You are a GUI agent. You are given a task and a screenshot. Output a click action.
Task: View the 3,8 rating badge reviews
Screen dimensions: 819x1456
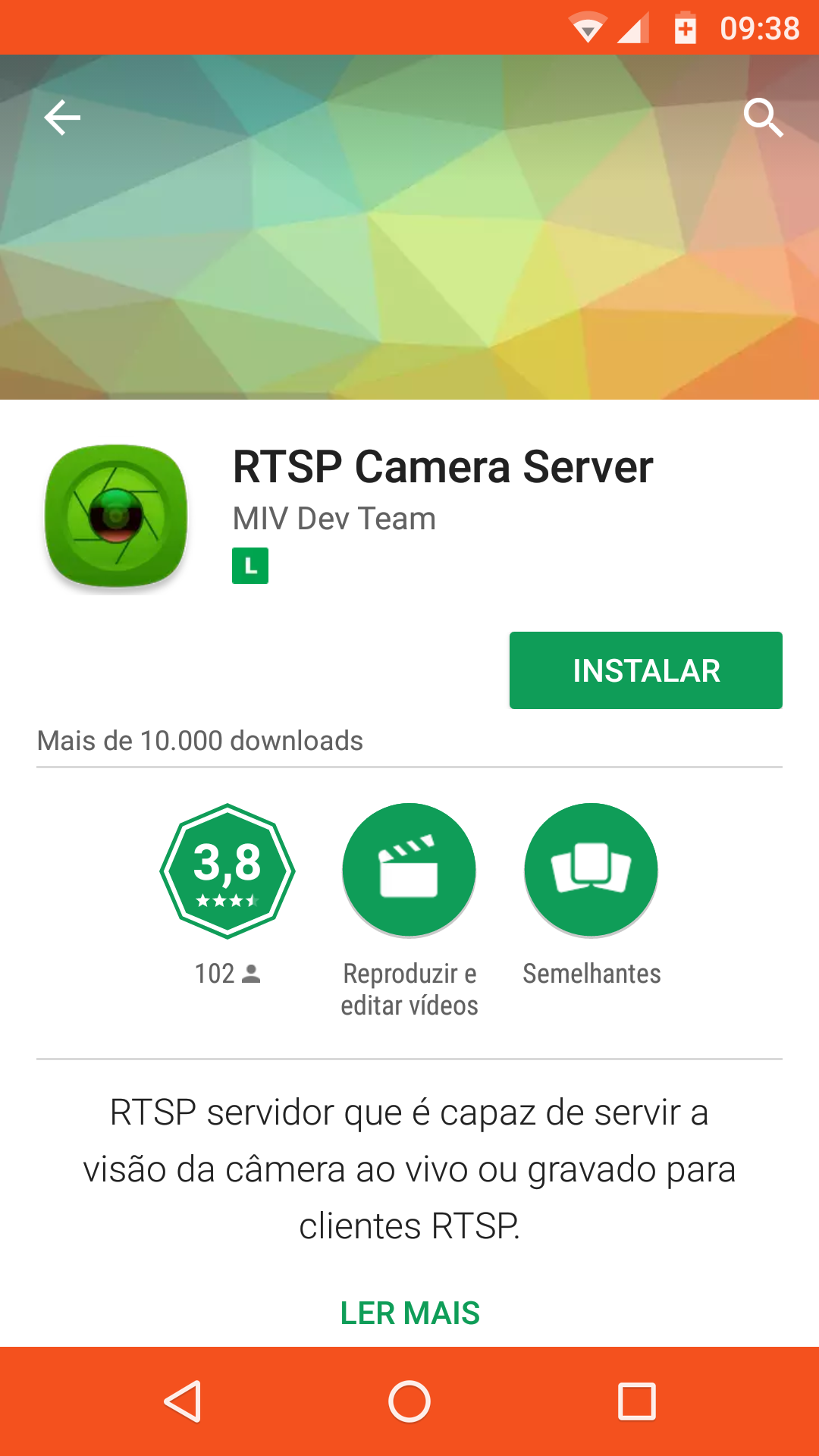click(227, 871)
